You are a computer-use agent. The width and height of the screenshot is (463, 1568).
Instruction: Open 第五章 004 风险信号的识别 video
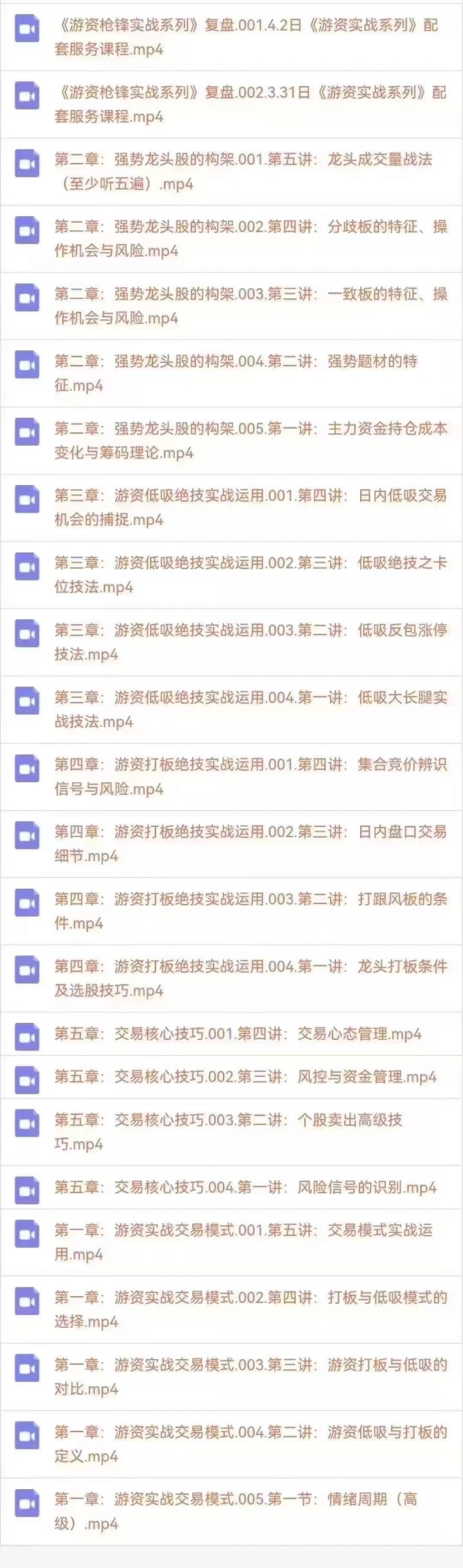click(x=245, y=1187)
